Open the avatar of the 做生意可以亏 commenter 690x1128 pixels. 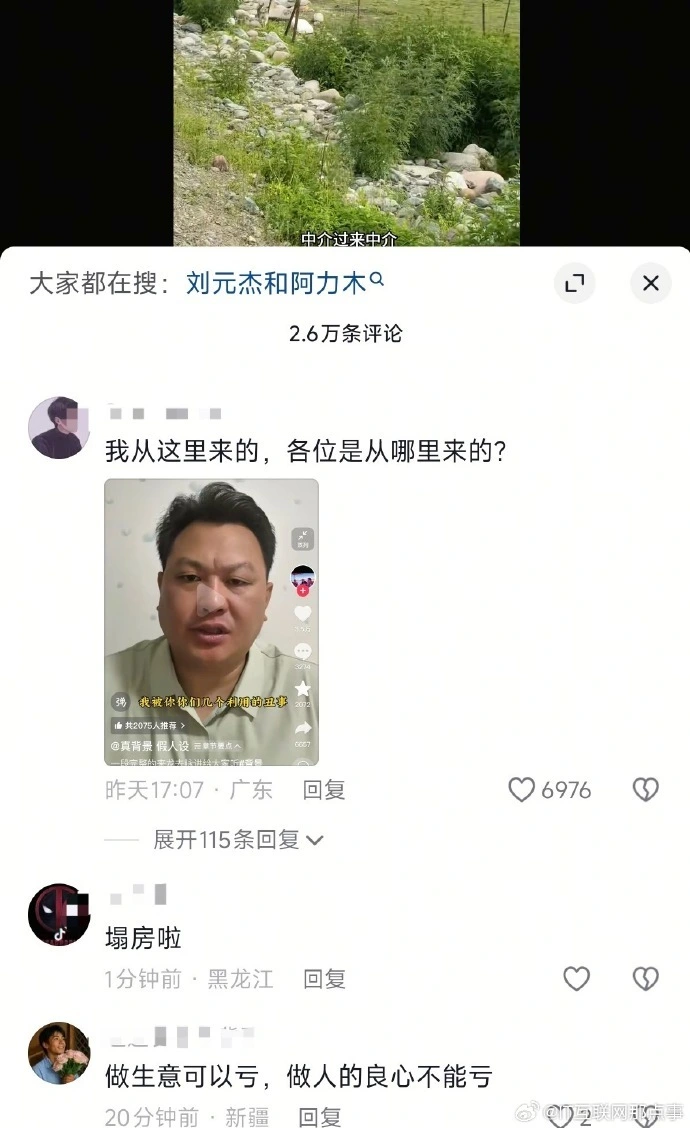coord(59,1052)
